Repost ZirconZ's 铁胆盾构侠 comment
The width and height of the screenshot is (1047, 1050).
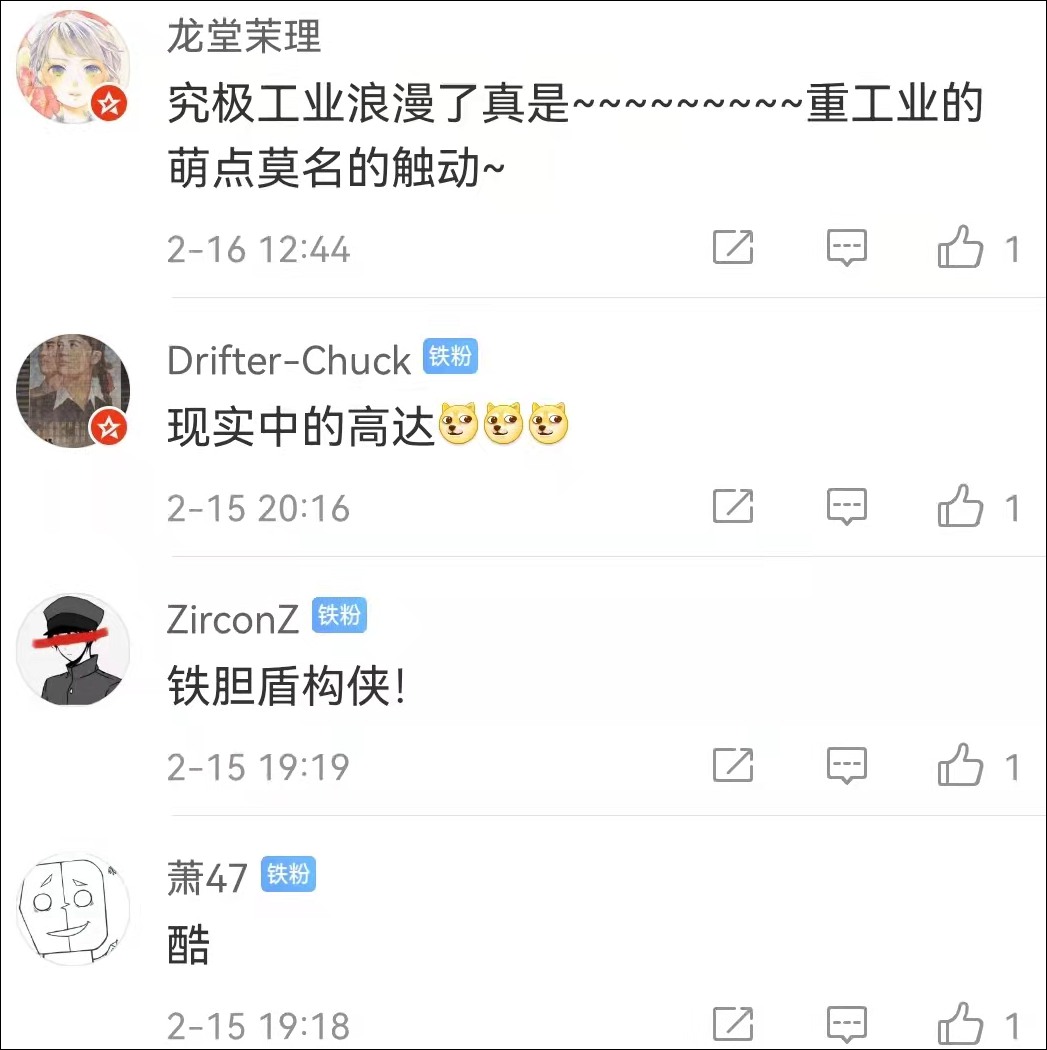[732, 766]
